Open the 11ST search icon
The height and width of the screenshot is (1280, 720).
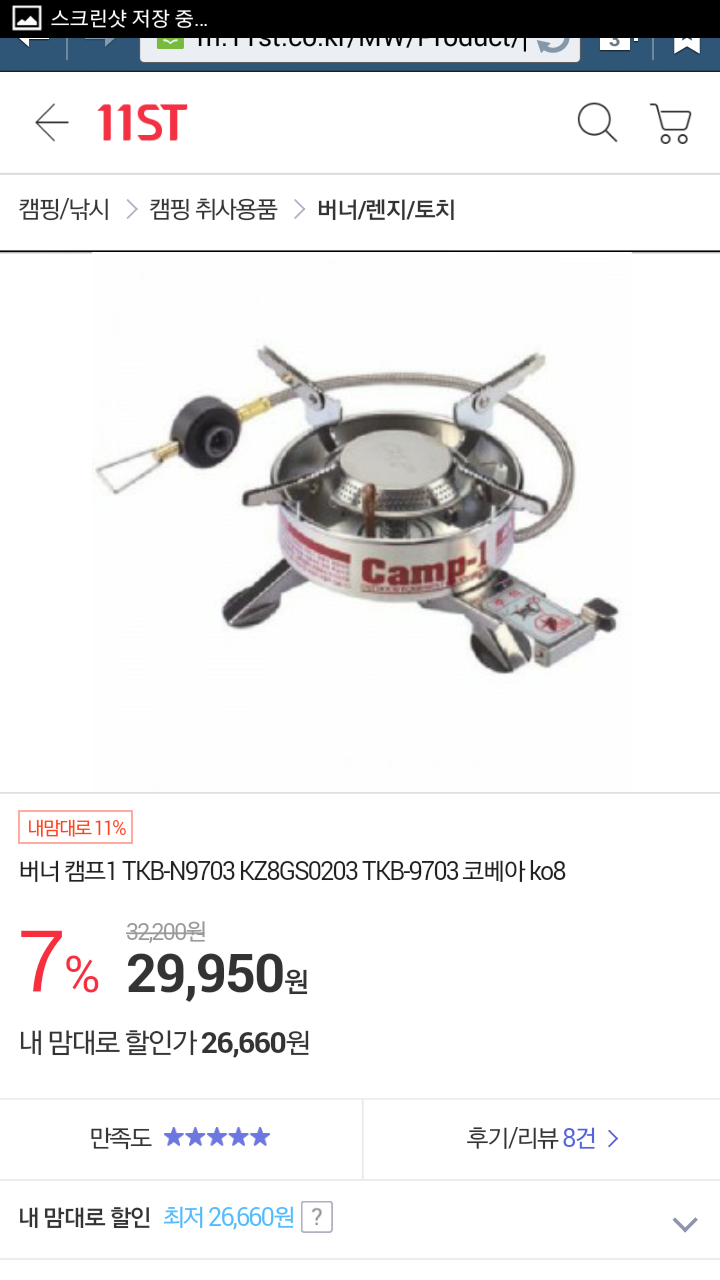tap(597, 123)
